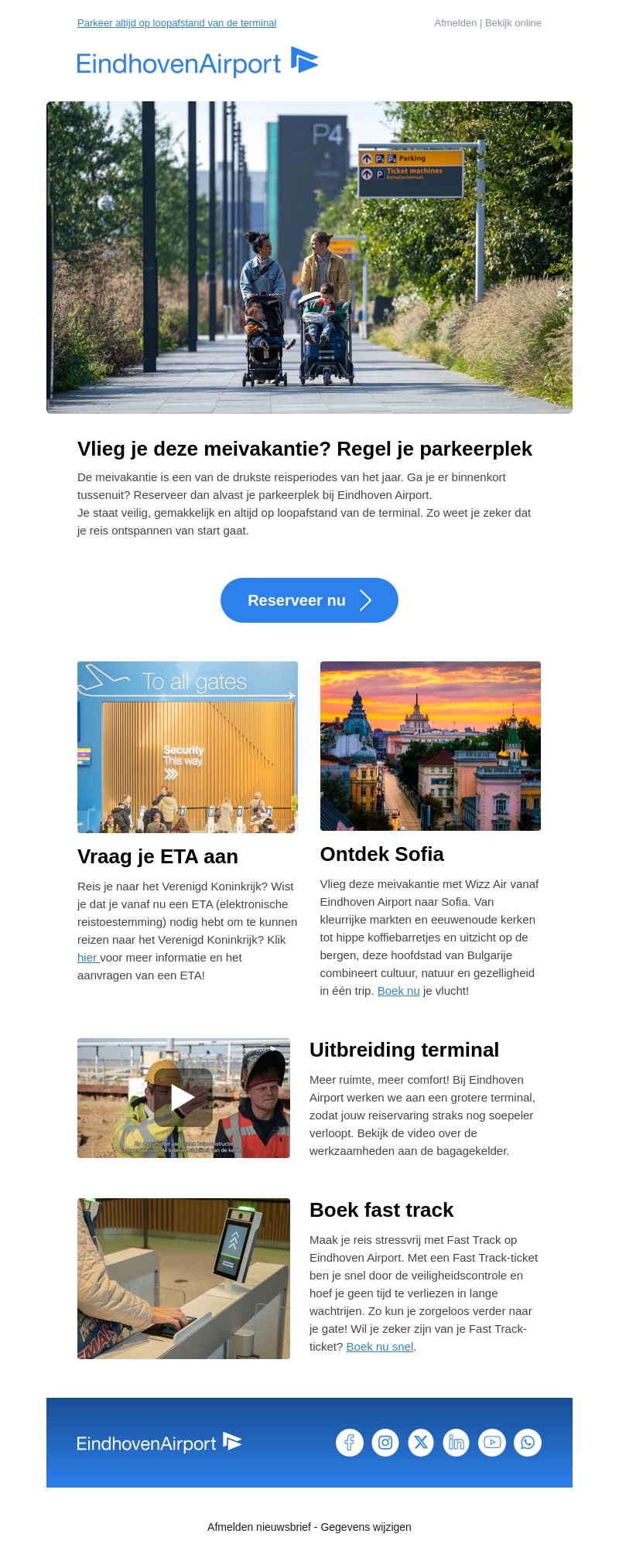Go to YouTube via footer icon
The image size is (619, 1568).
pos(492,1442)
